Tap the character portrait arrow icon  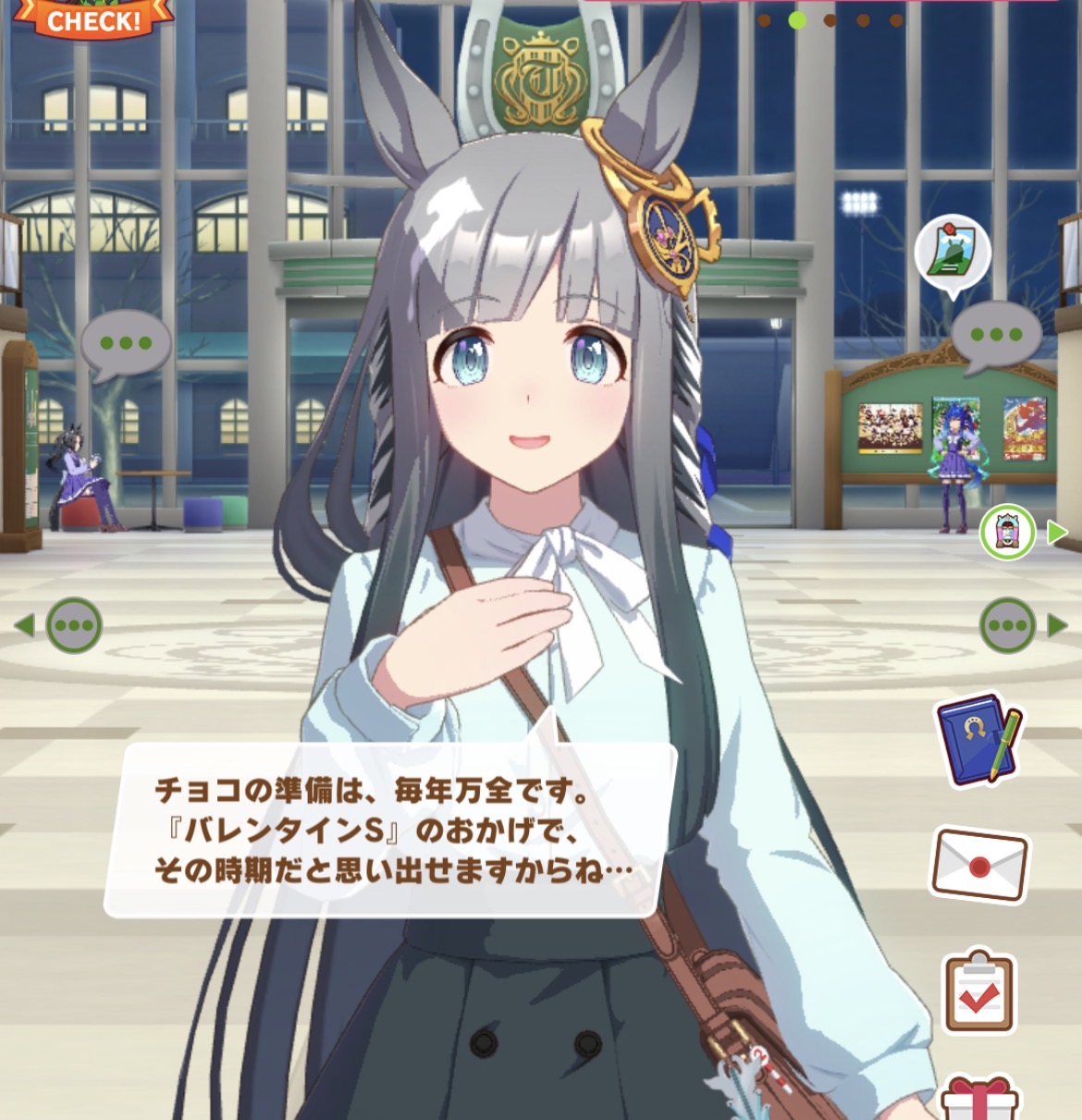click(x=1008, y=532)
